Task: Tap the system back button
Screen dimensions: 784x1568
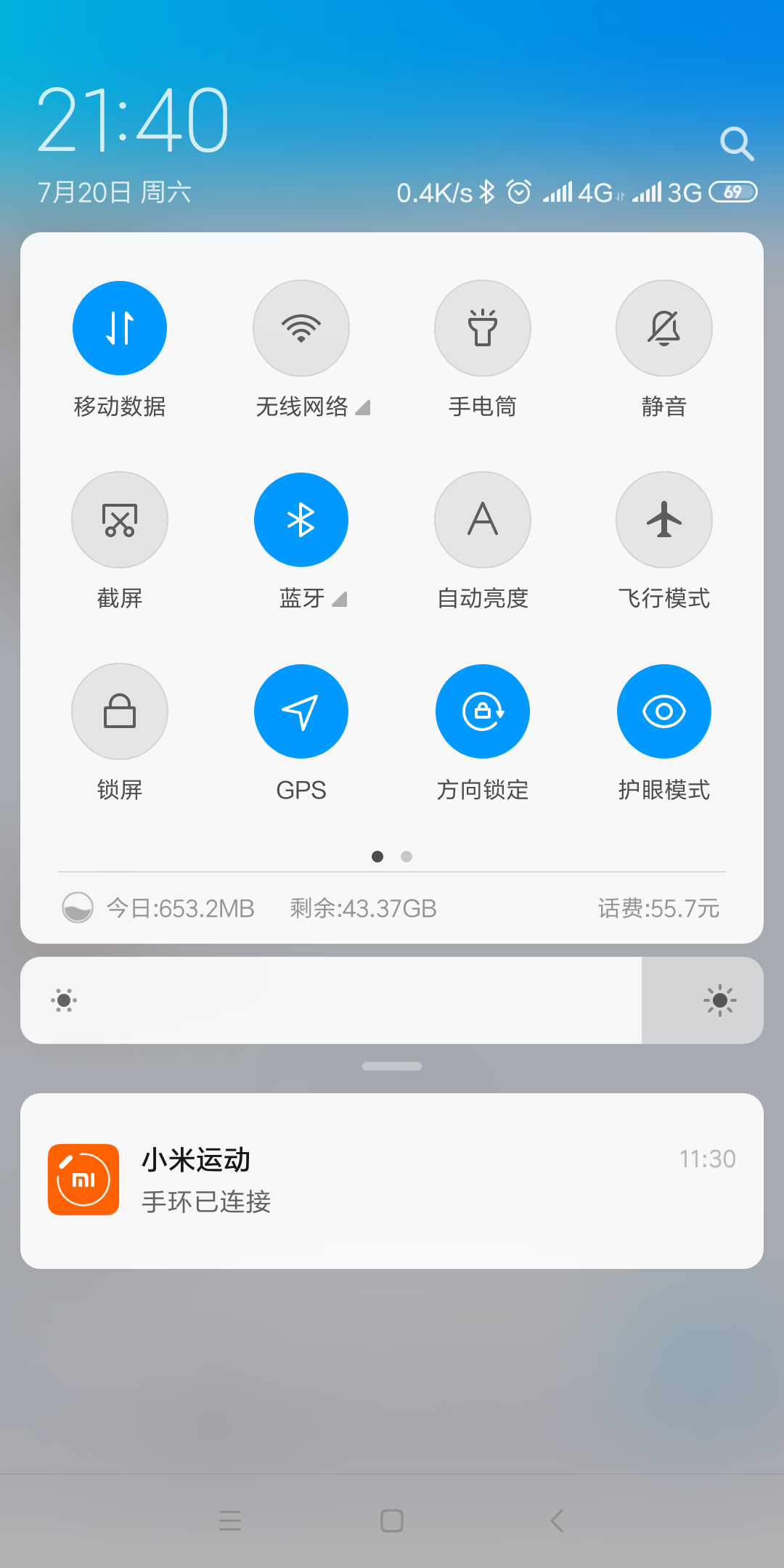Action: 557,1521
